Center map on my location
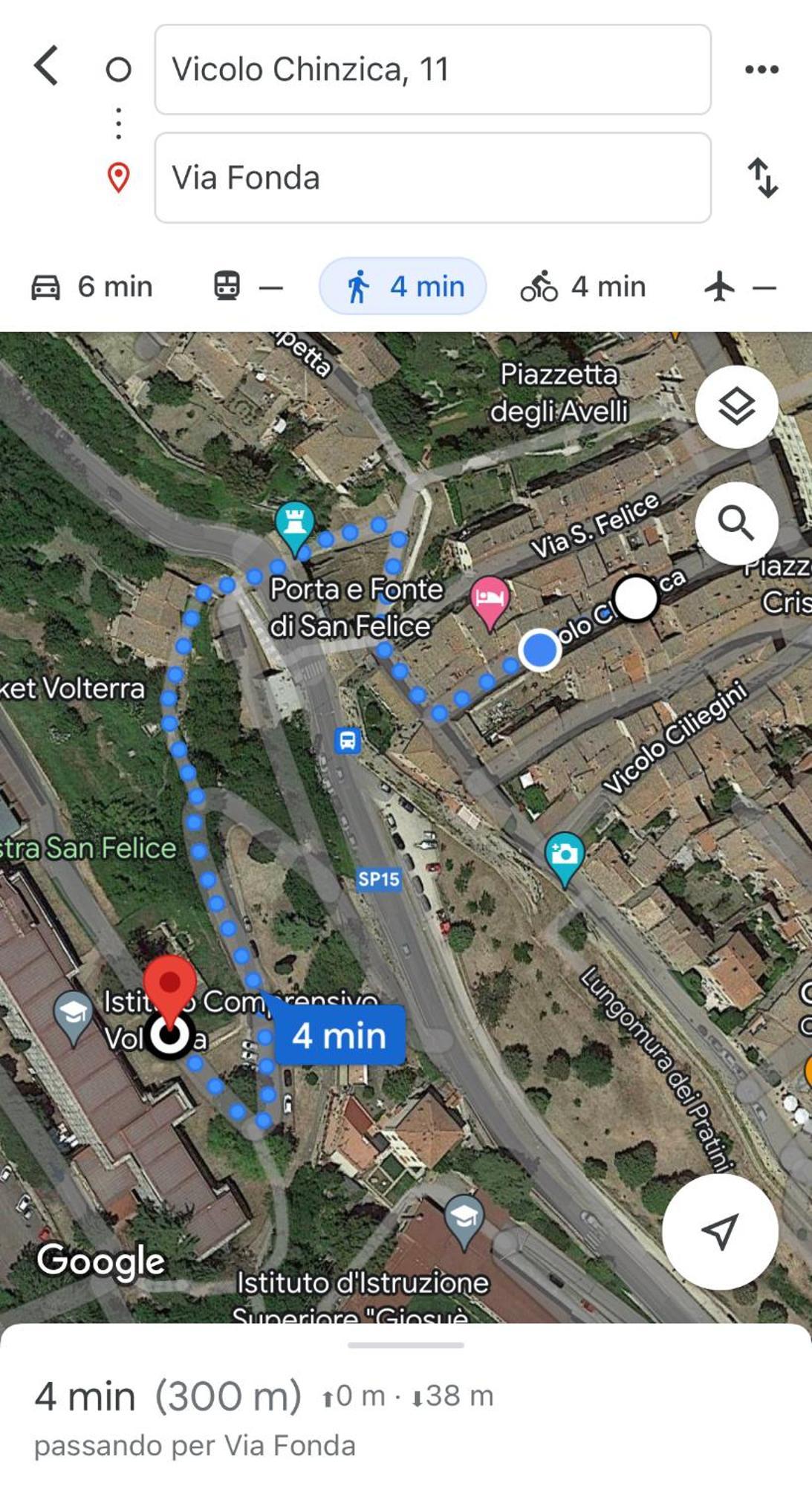The width and height of the screenshot is (812, 1486). coord(720,1231)
